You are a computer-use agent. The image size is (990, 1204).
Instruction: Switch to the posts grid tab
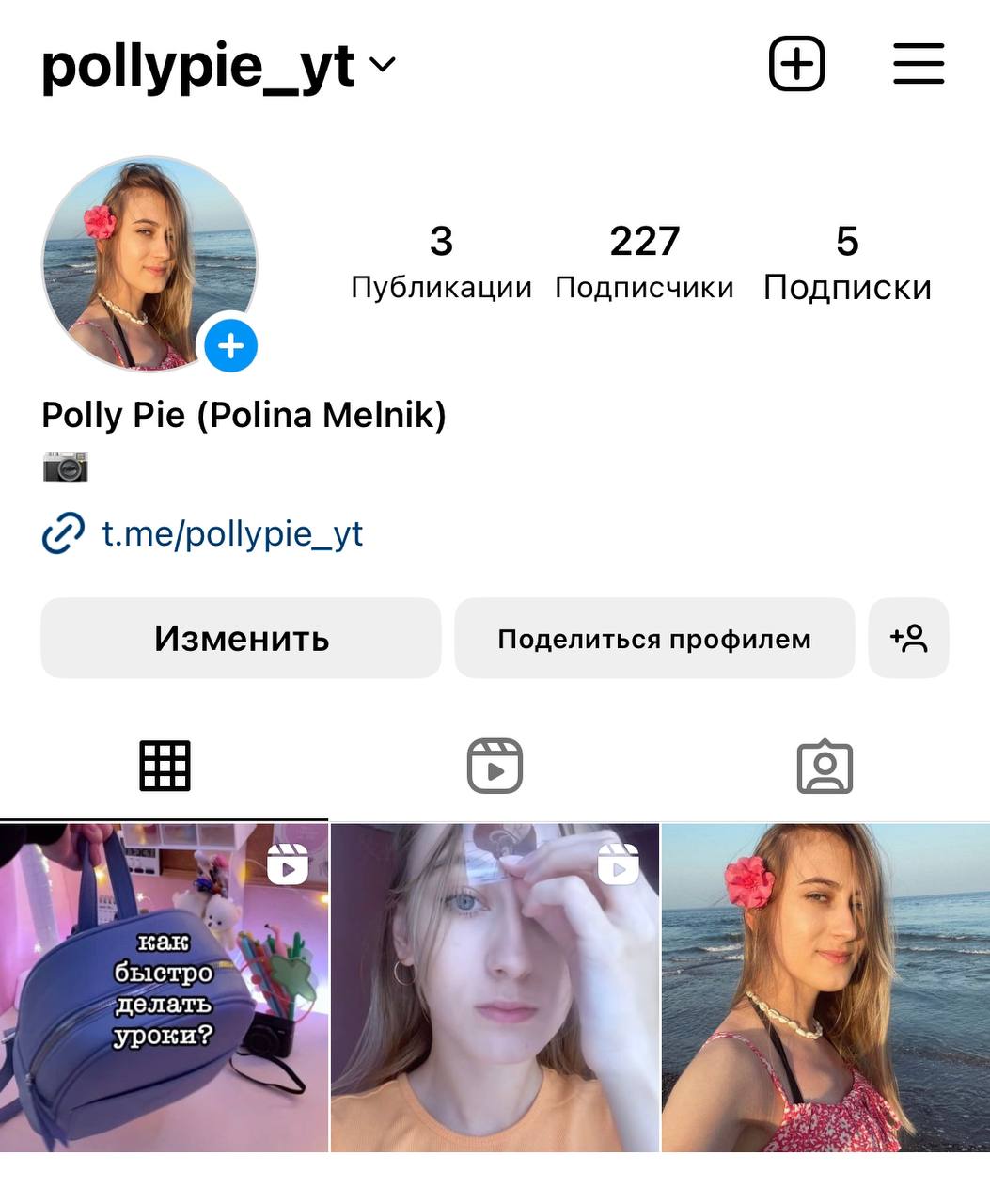165,766
